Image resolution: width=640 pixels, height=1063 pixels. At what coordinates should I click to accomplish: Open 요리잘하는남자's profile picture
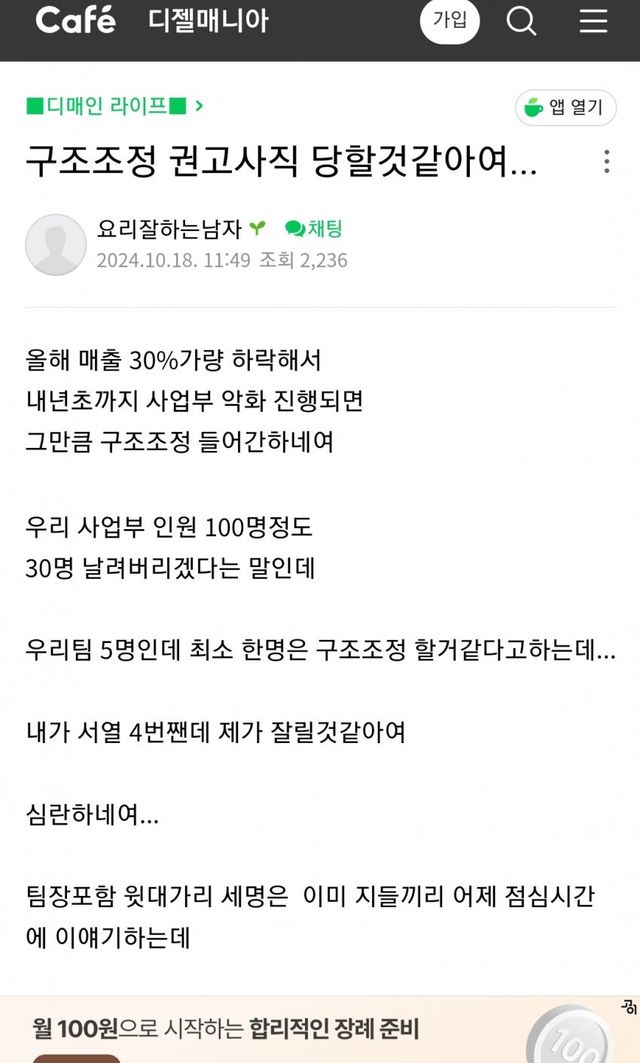click(x=55, y=244)
